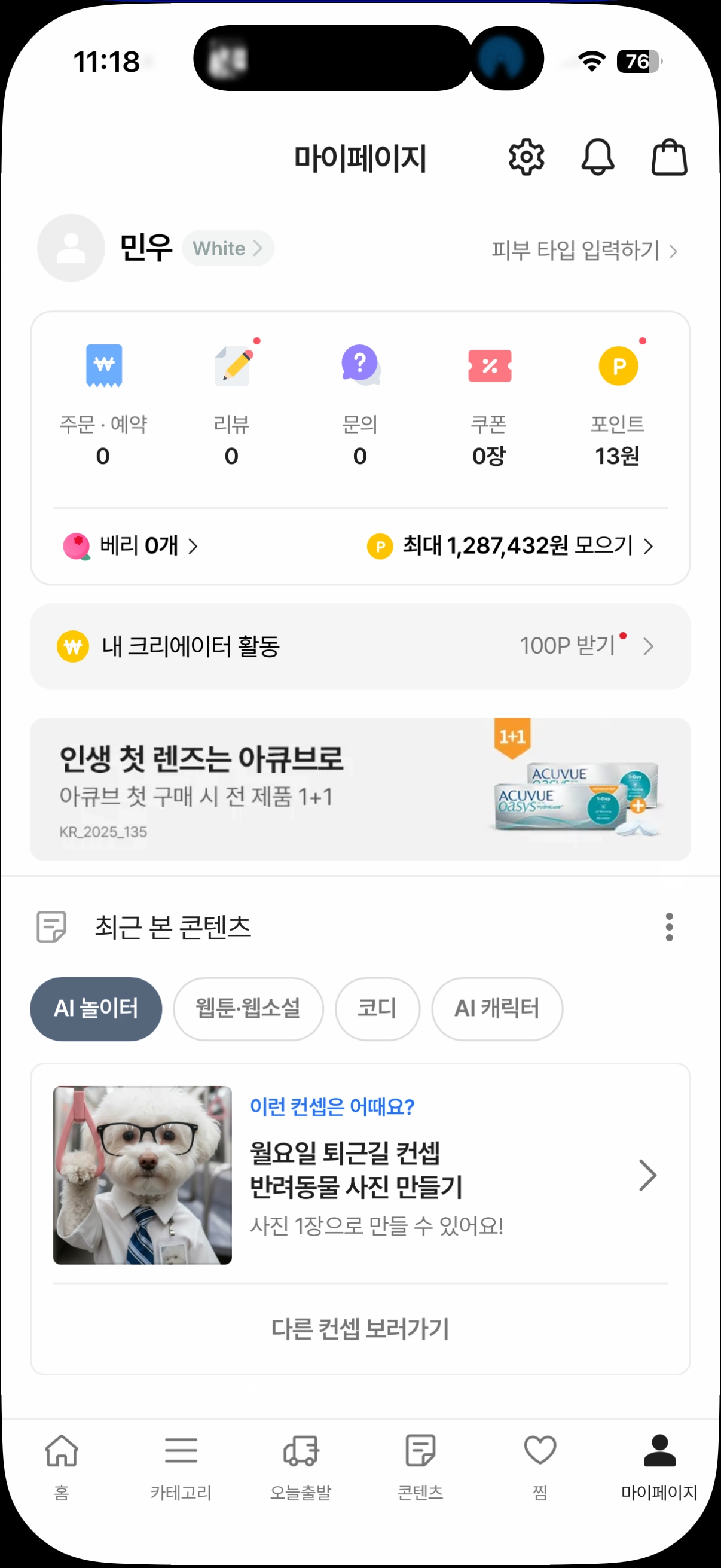Open 최대 1,287,432원 모으기
This screenshot has height=1568, width=721.
pos(511,546)
